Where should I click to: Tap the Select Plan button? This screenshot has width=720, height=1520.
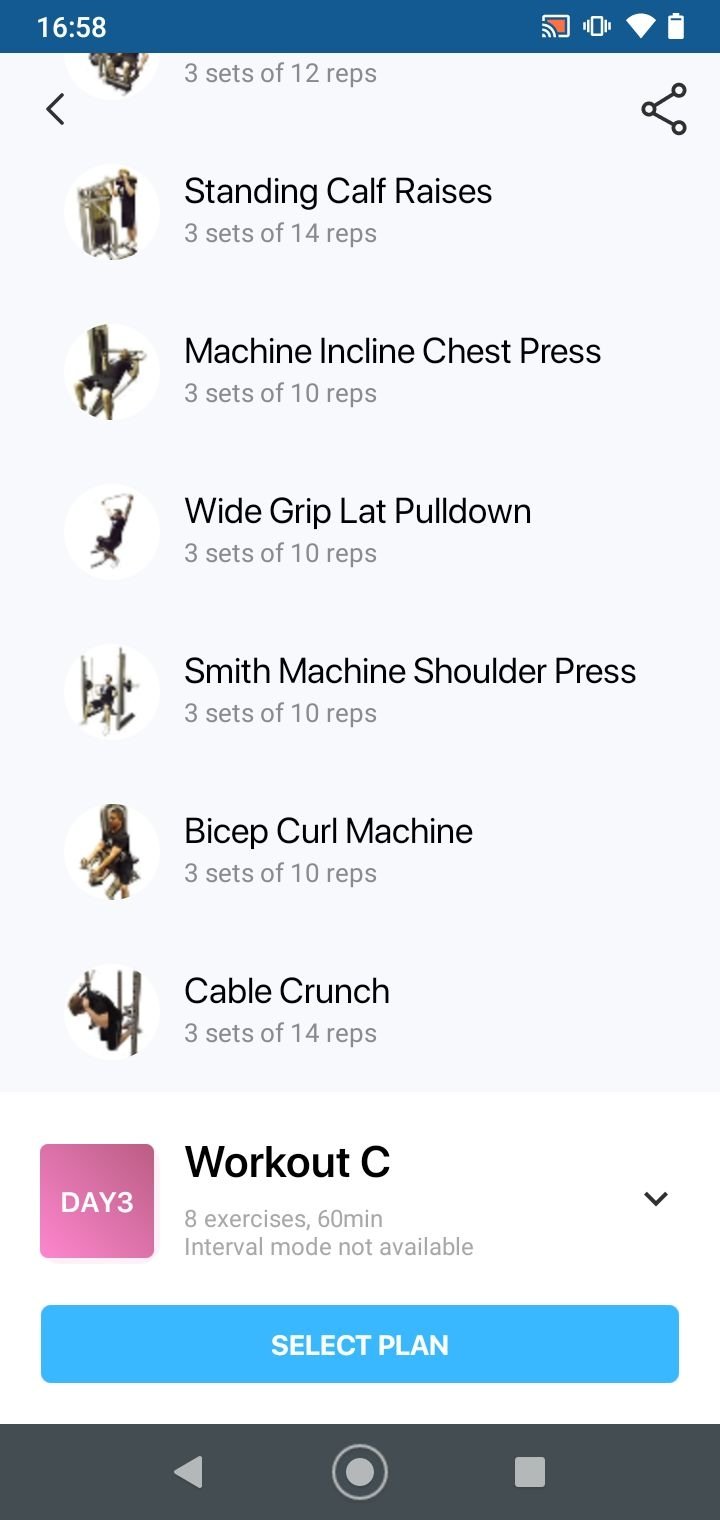360,1344
